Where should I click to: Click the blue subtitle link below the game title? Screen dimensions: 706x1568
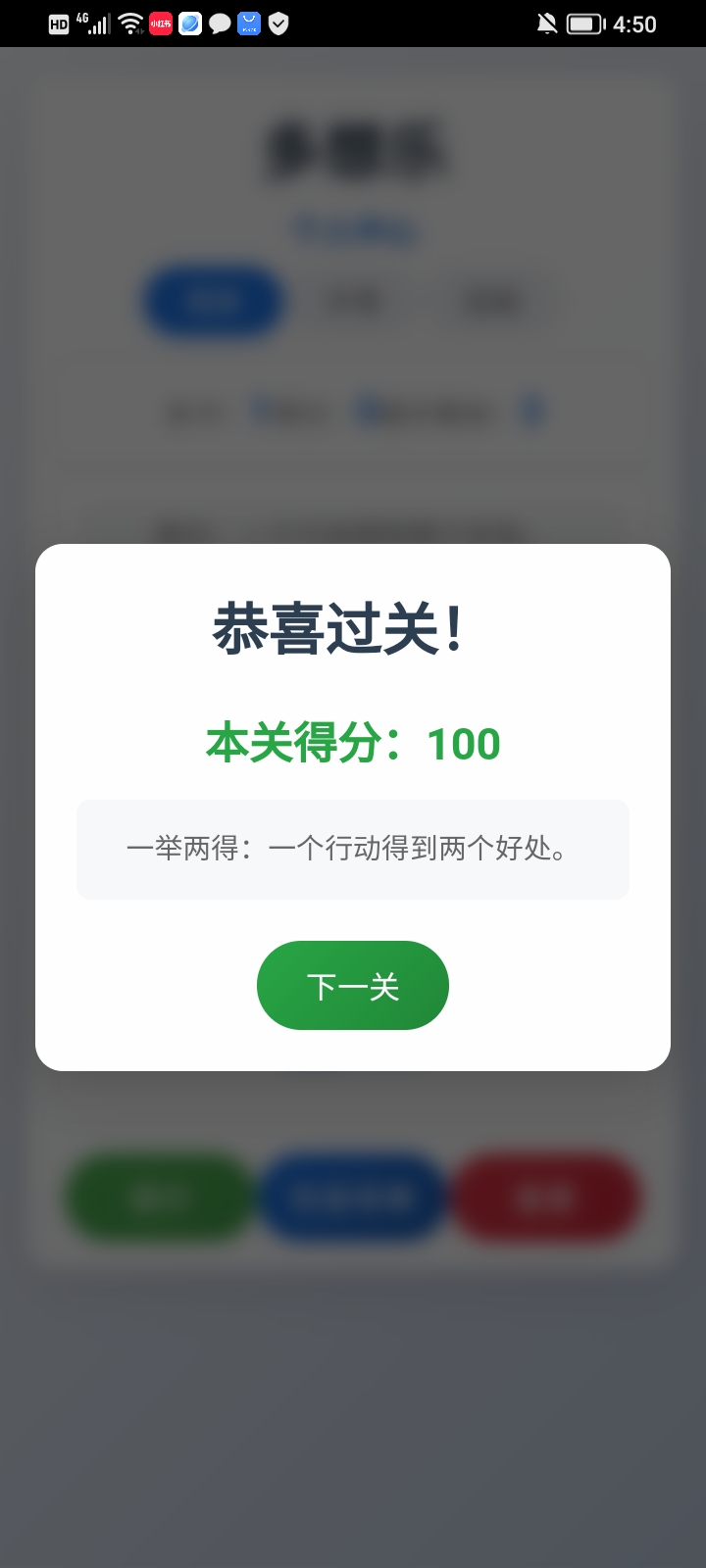[x=353, y=230]
